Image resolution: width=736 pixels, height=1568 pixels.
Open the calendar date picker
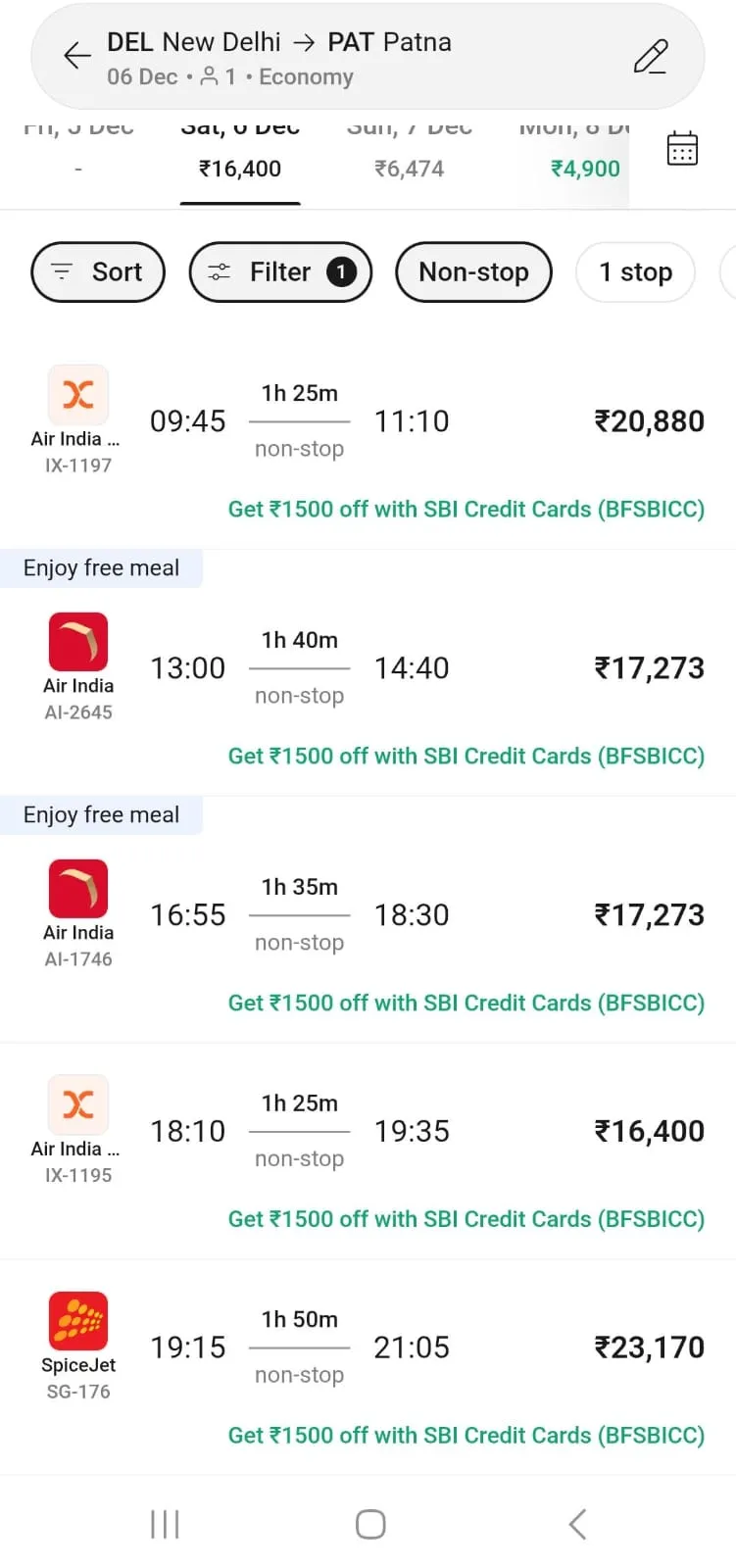point(682,148)
